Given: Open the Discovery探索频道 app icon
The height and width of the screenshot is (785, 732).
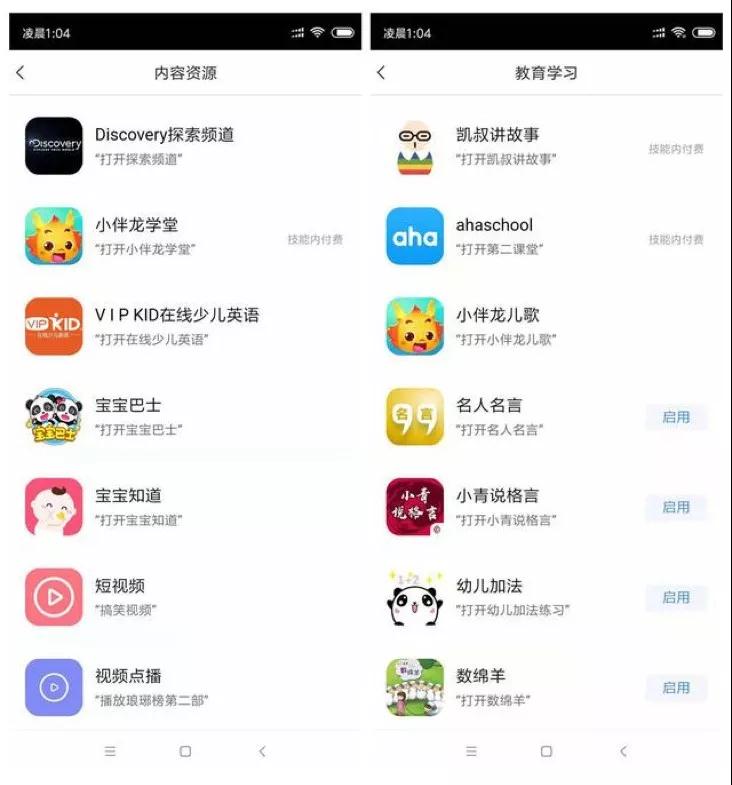Looking at the screenshot, I should click(x=53, y=146).
